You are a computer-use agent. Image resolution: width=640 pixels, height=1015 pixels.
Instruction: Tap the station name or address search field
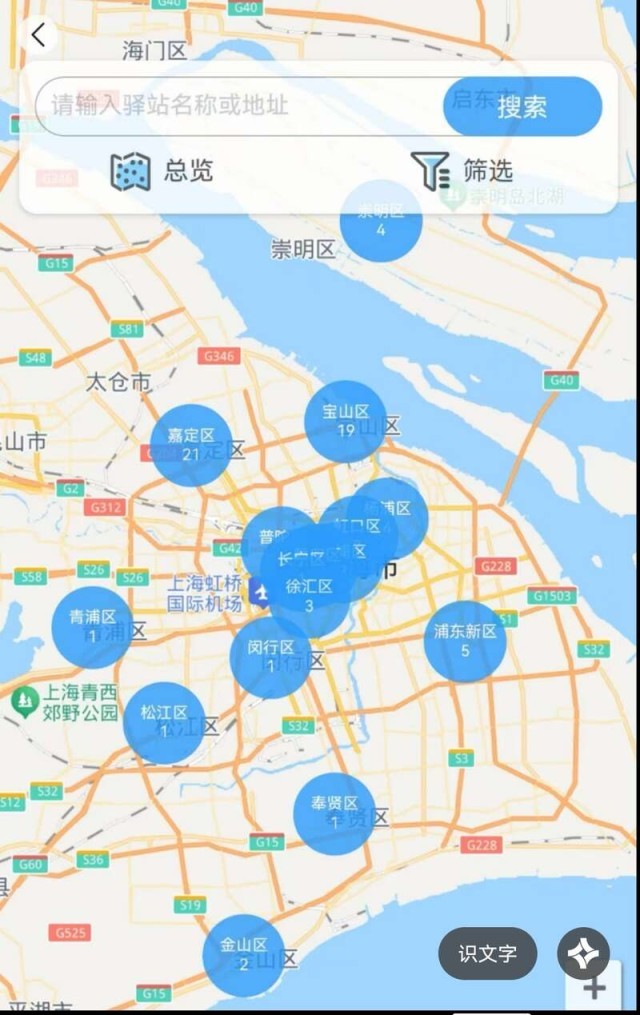(240, 105)
